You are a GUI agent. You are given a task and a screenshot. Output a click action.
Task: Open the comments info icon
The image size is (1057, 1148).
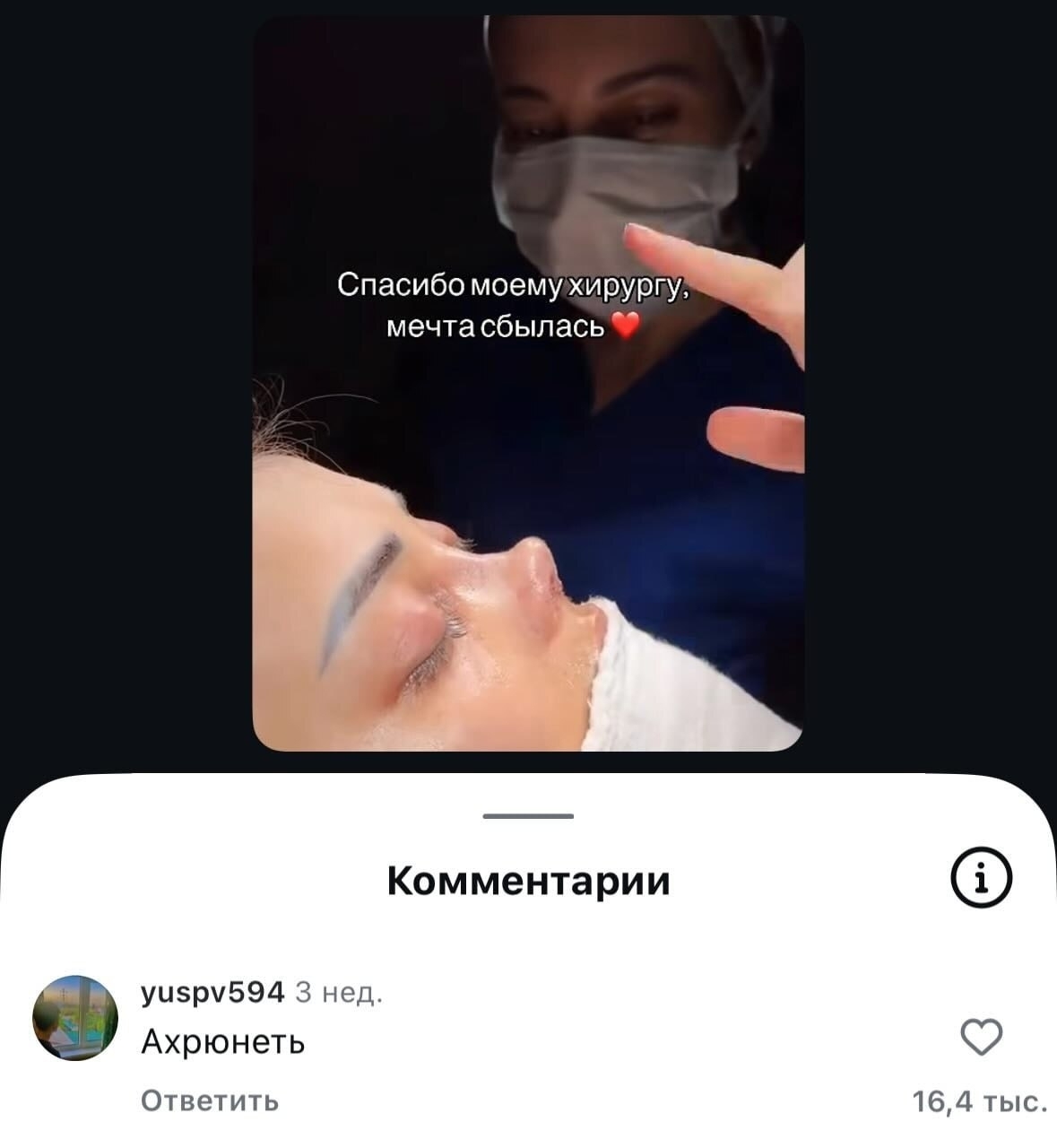[x=981, y=879]
